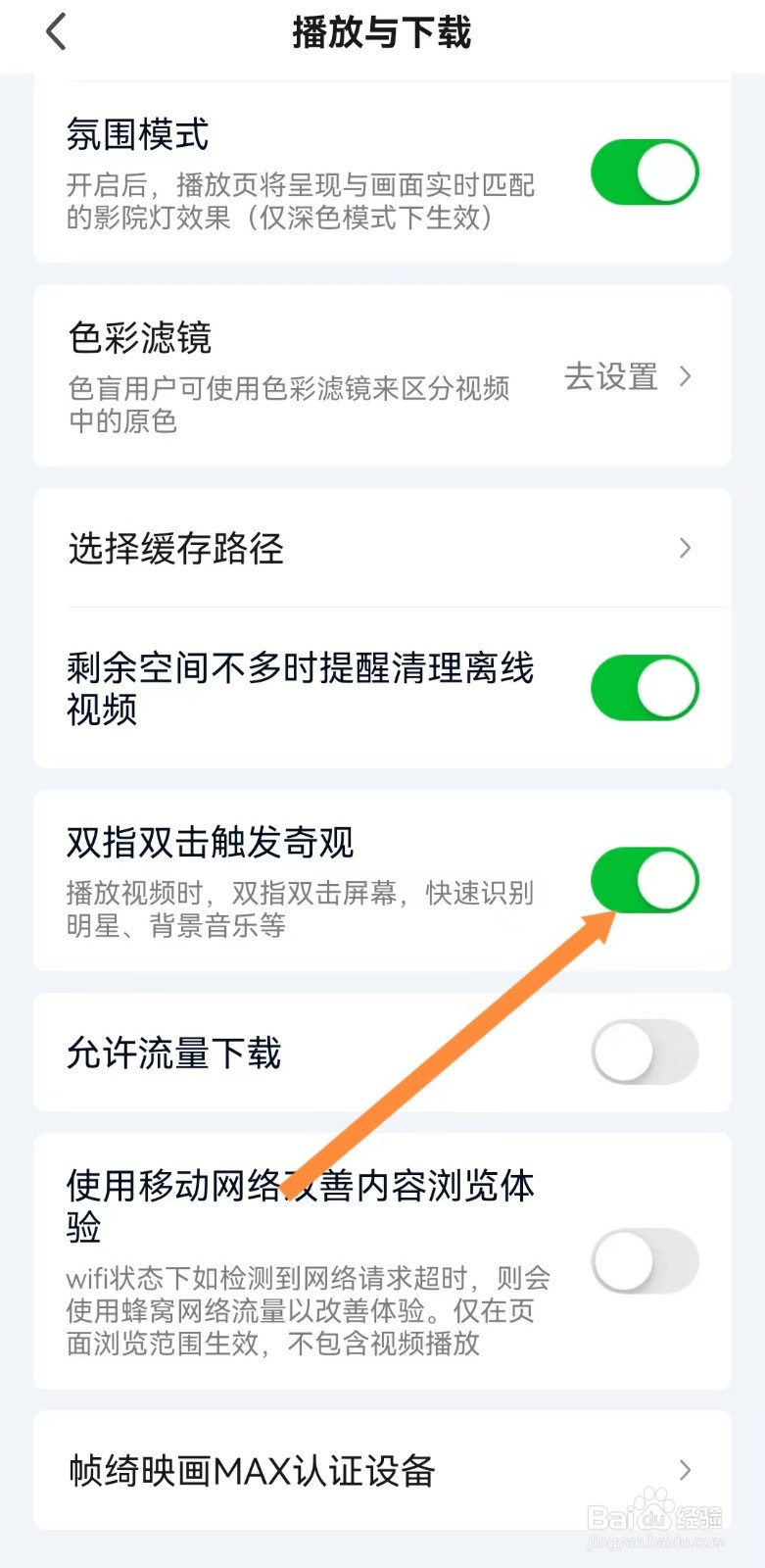
Task: Open 去设置 link for 色彩滤镜
Action: 612,377
